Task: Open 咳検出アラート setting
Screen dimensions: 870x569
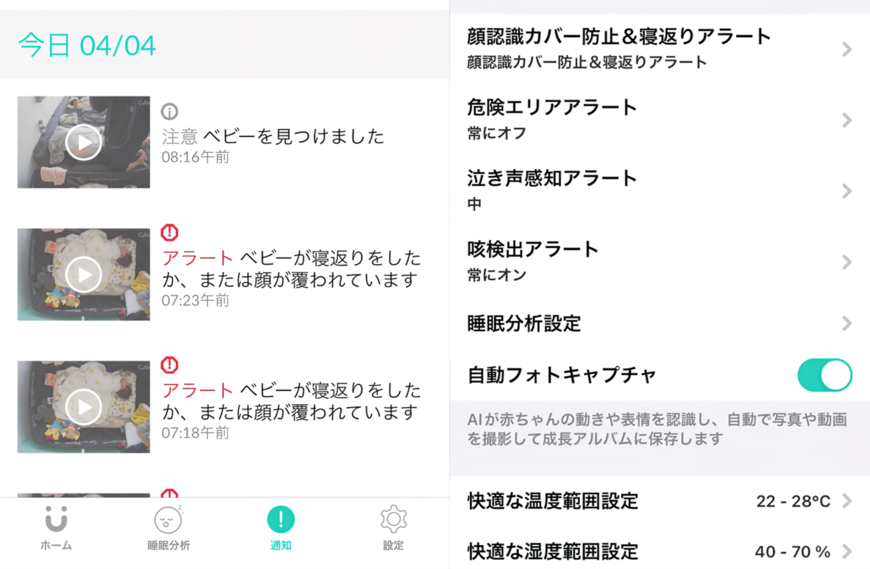Action: point(658,261)
